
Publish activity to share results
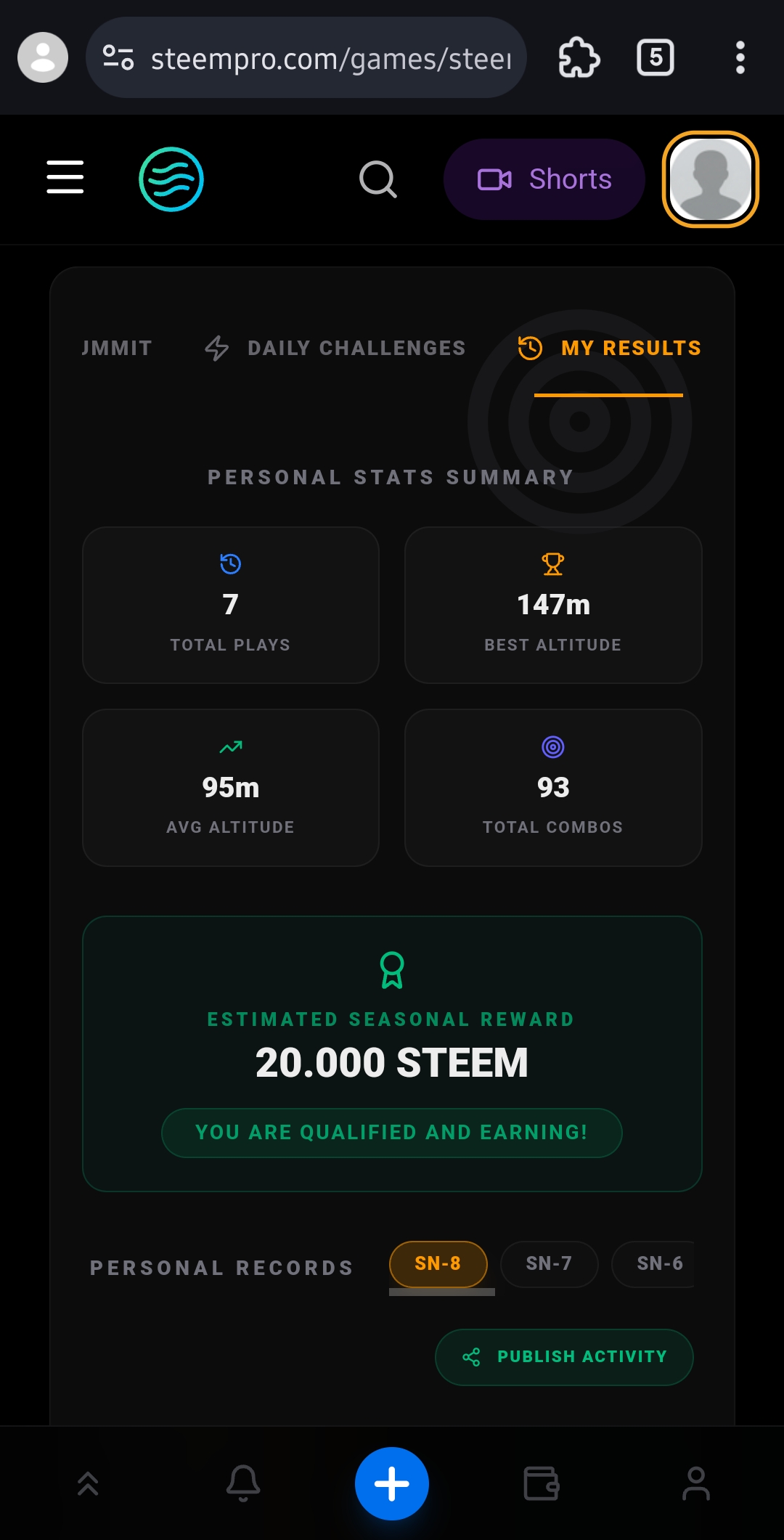(564, 1357)
